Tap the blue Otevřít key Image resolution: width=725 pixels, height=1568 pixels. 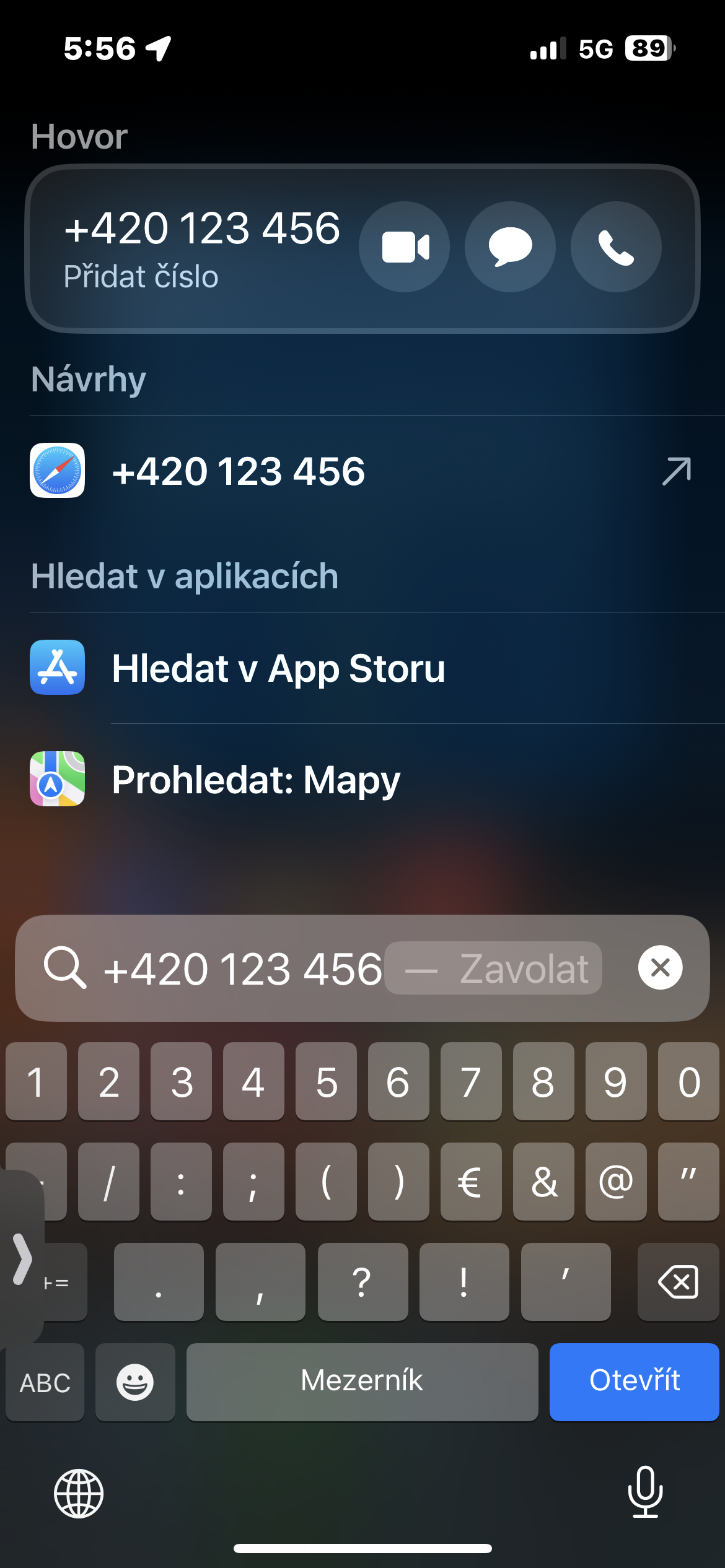[x=634, y=1381]
